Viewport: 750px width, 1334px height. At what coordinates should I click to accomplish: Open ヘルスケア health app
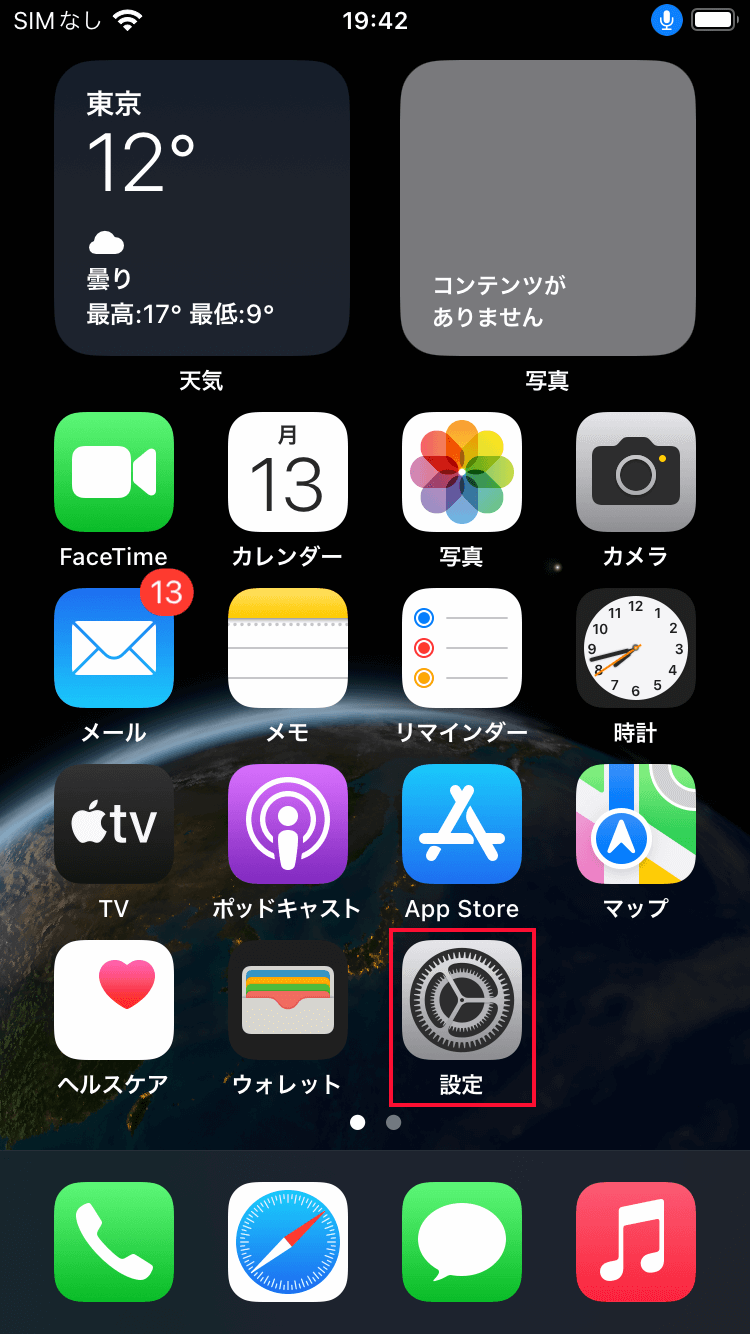point(114,1000)
